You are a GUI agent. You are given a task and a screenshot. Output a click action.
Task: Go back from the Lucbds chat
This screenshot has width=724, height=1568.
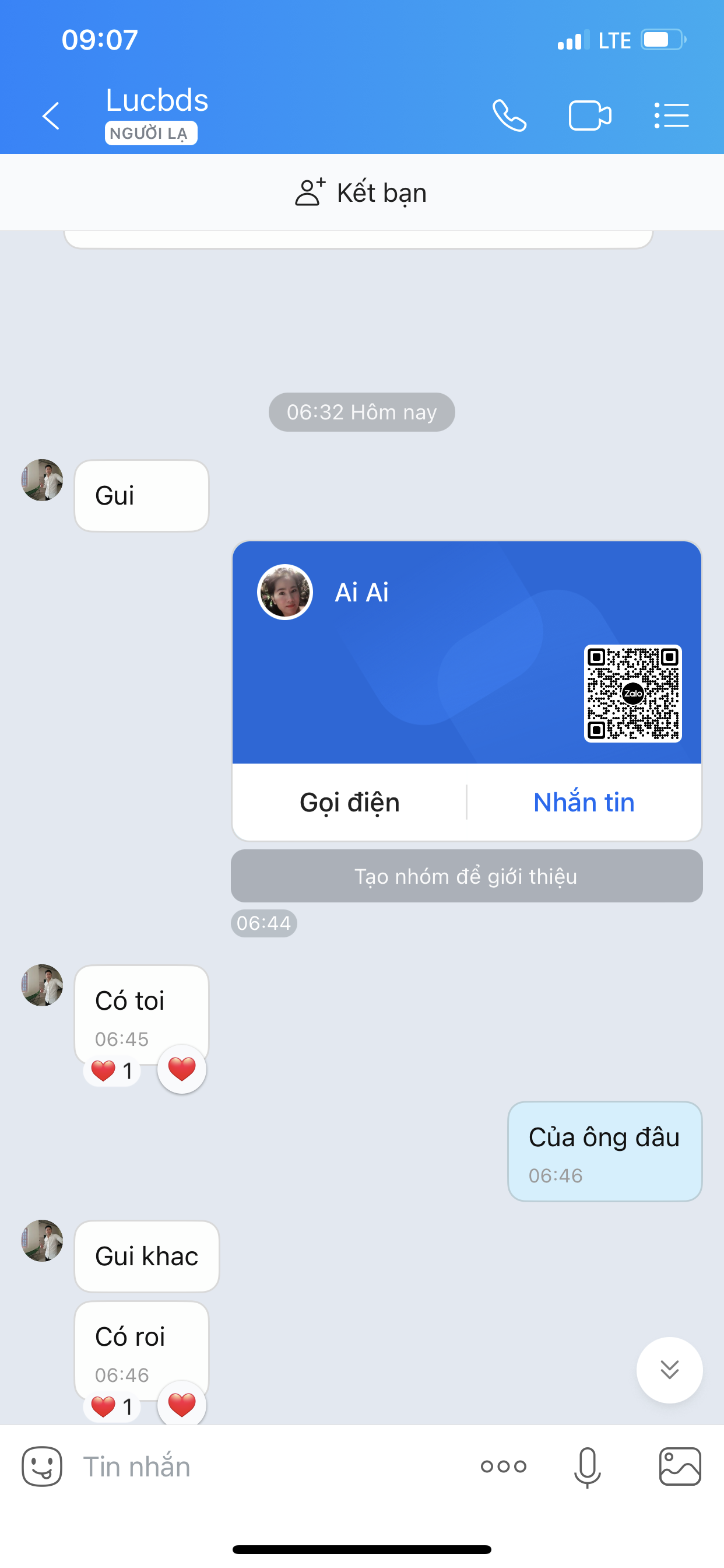tap(51, 116)
